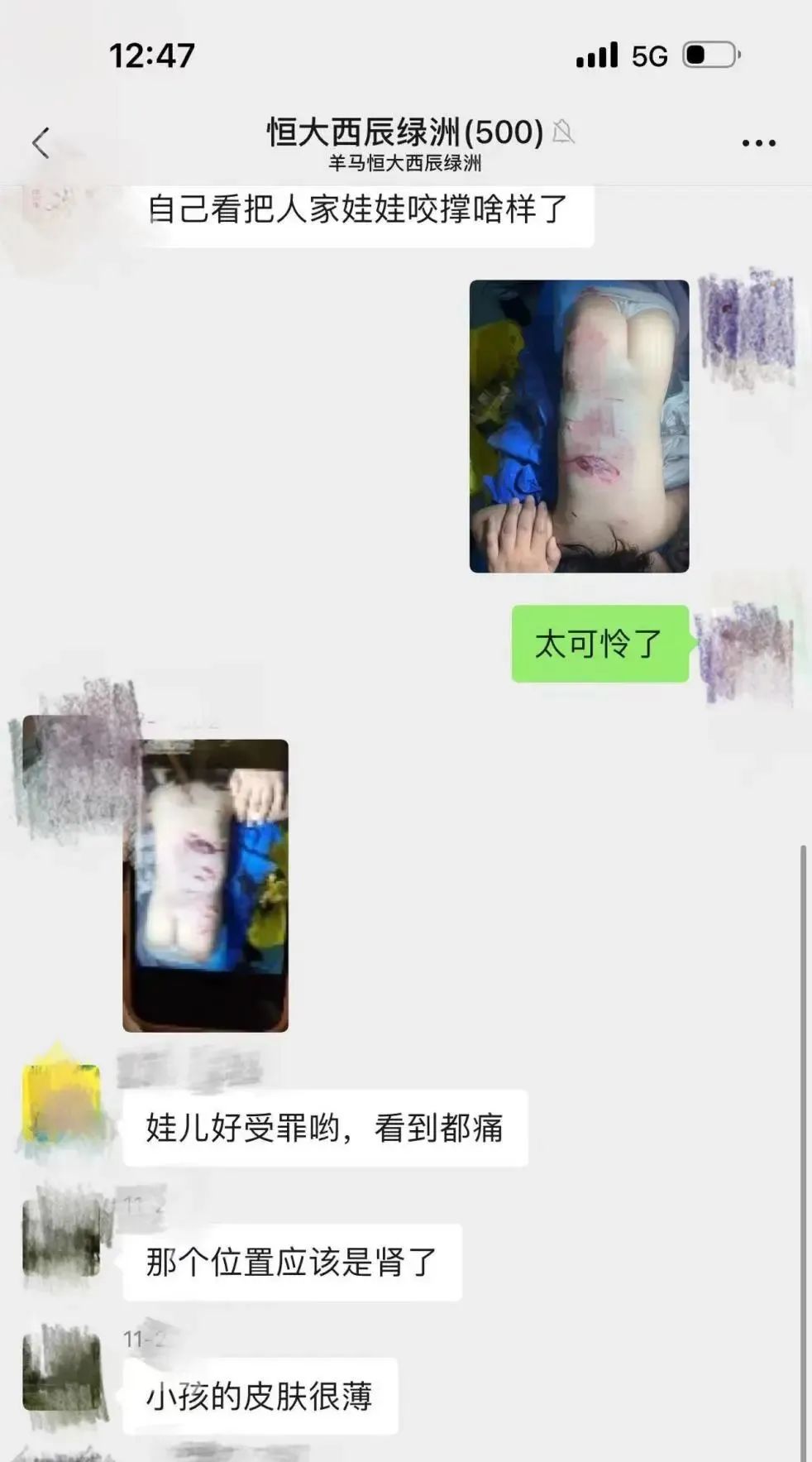Viewport: 812px width, 1462px height.
Task: Tap the avatar beside 娃儿好受罪哟，看到都痛
Action: (x=62, y=1105)
